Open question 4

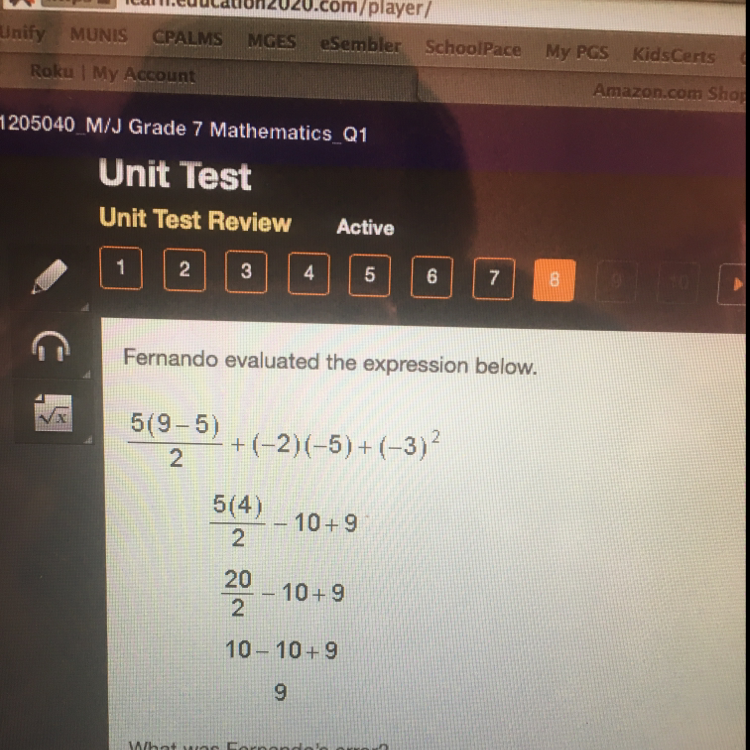coord(309,274)
